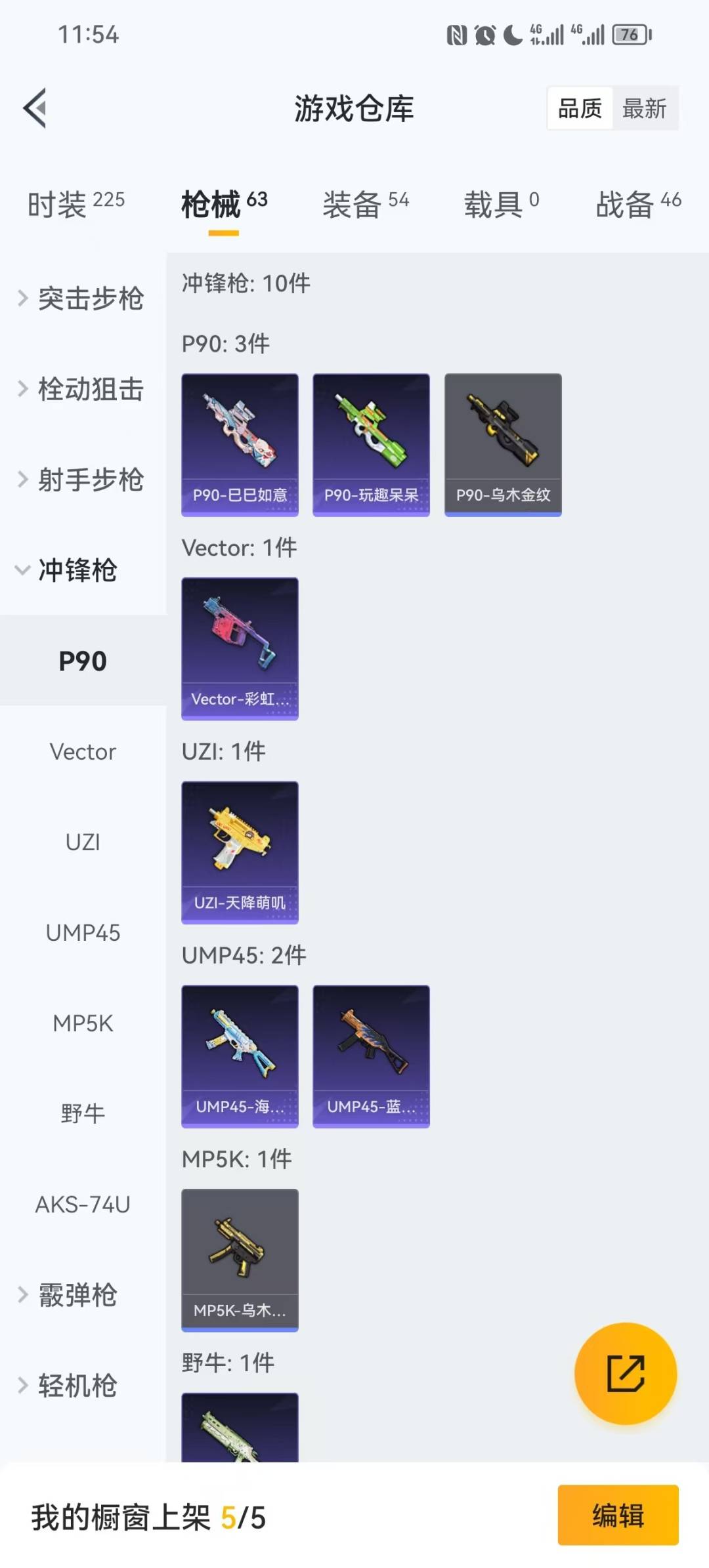Sort items by 品质
709x1568 pixels.
[x=580, y=108]
